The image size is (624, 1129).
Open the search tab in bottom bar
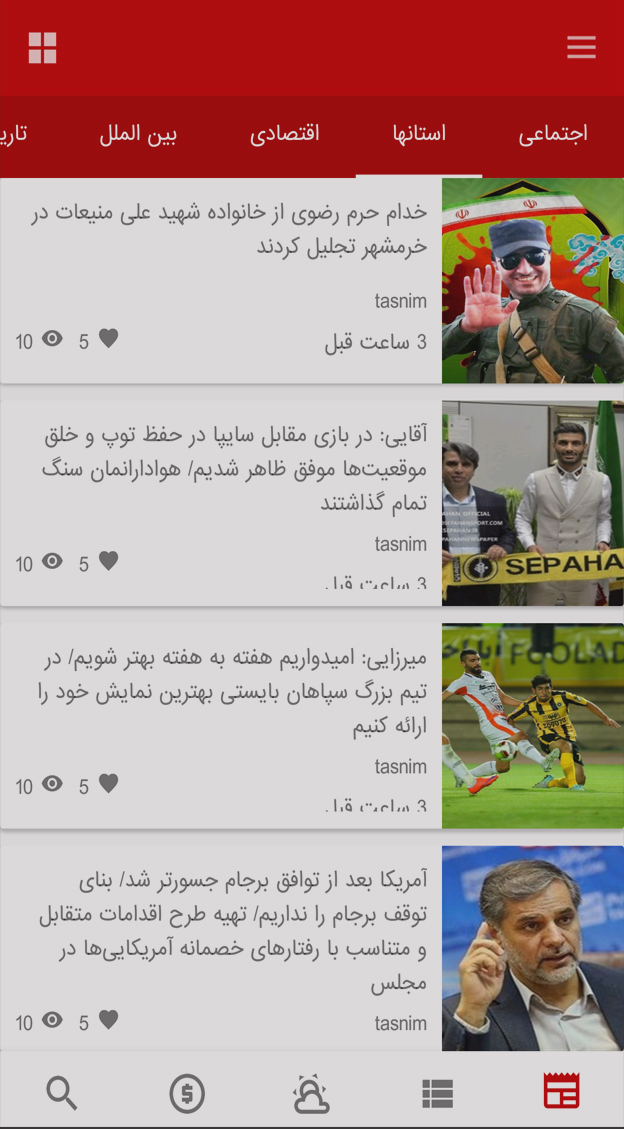(62, 1094)
